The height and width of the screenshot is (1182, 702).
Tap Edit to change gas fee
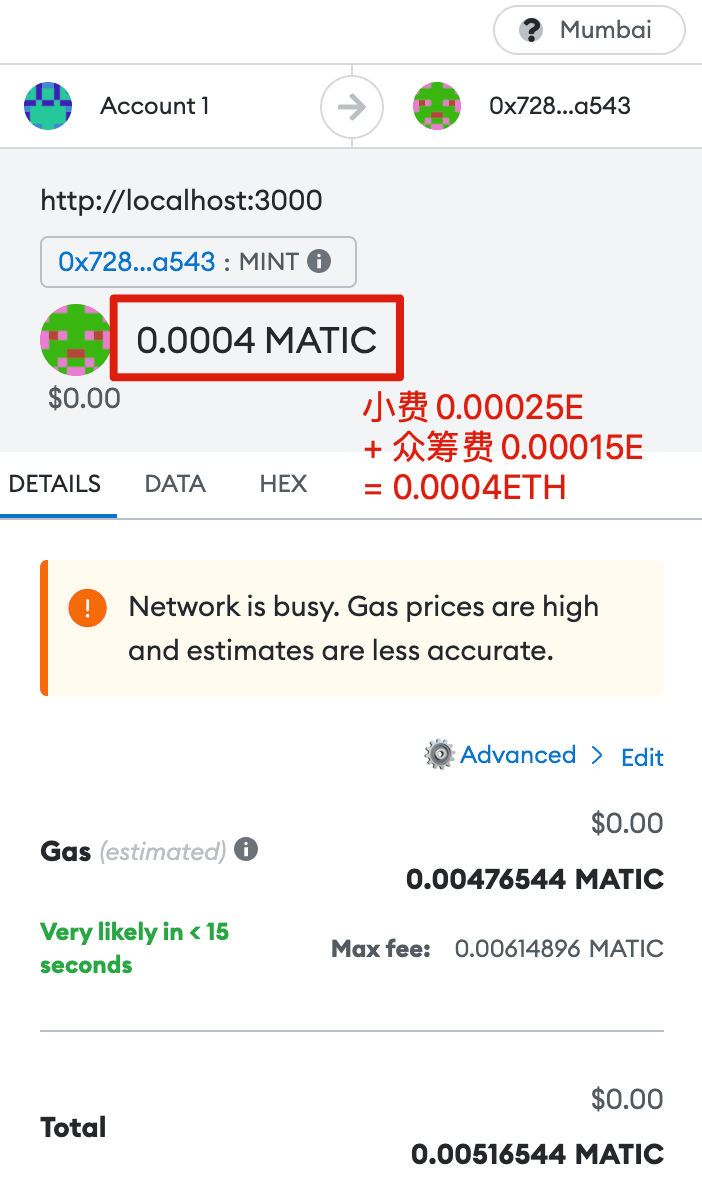(x=642, y=757)
